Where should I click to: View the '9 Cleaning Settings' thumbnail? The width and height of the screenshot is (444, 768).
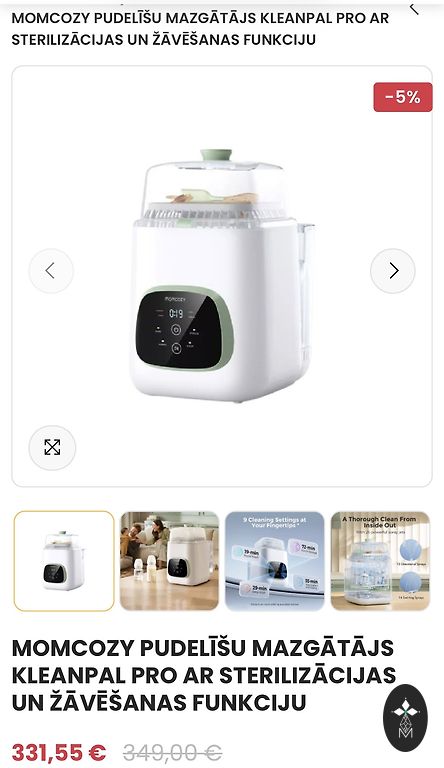[275, 561]
